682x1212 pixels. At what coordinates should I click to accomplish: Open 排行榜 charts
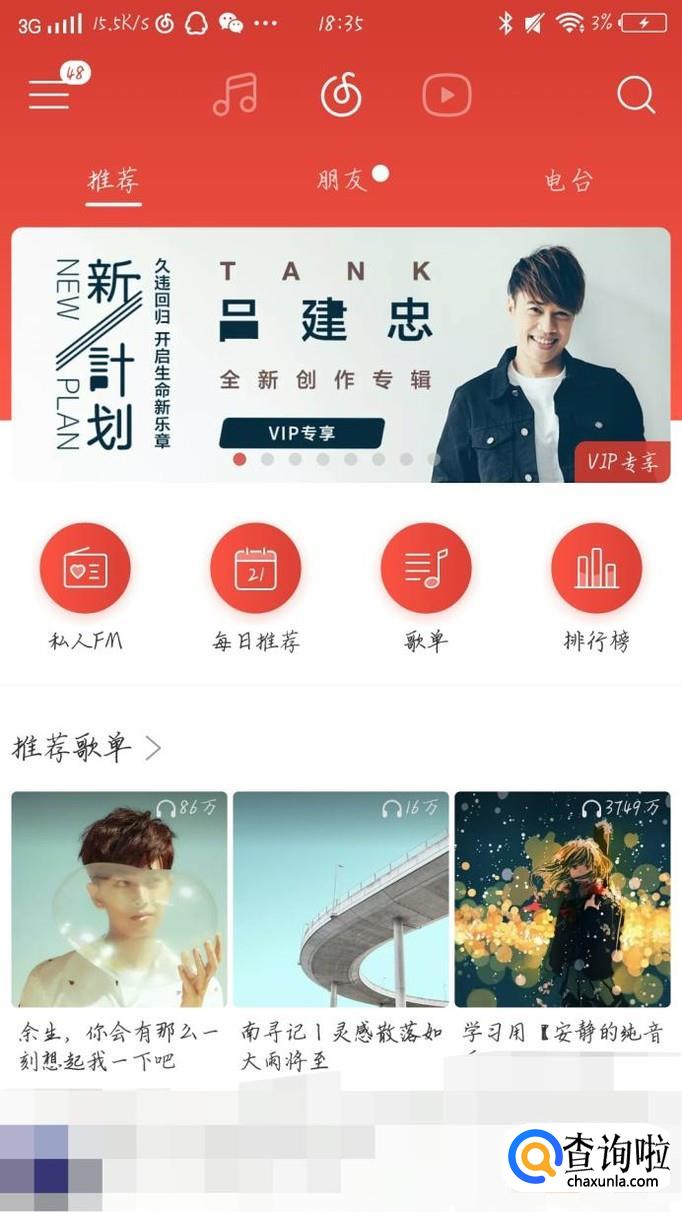point(596,569)
